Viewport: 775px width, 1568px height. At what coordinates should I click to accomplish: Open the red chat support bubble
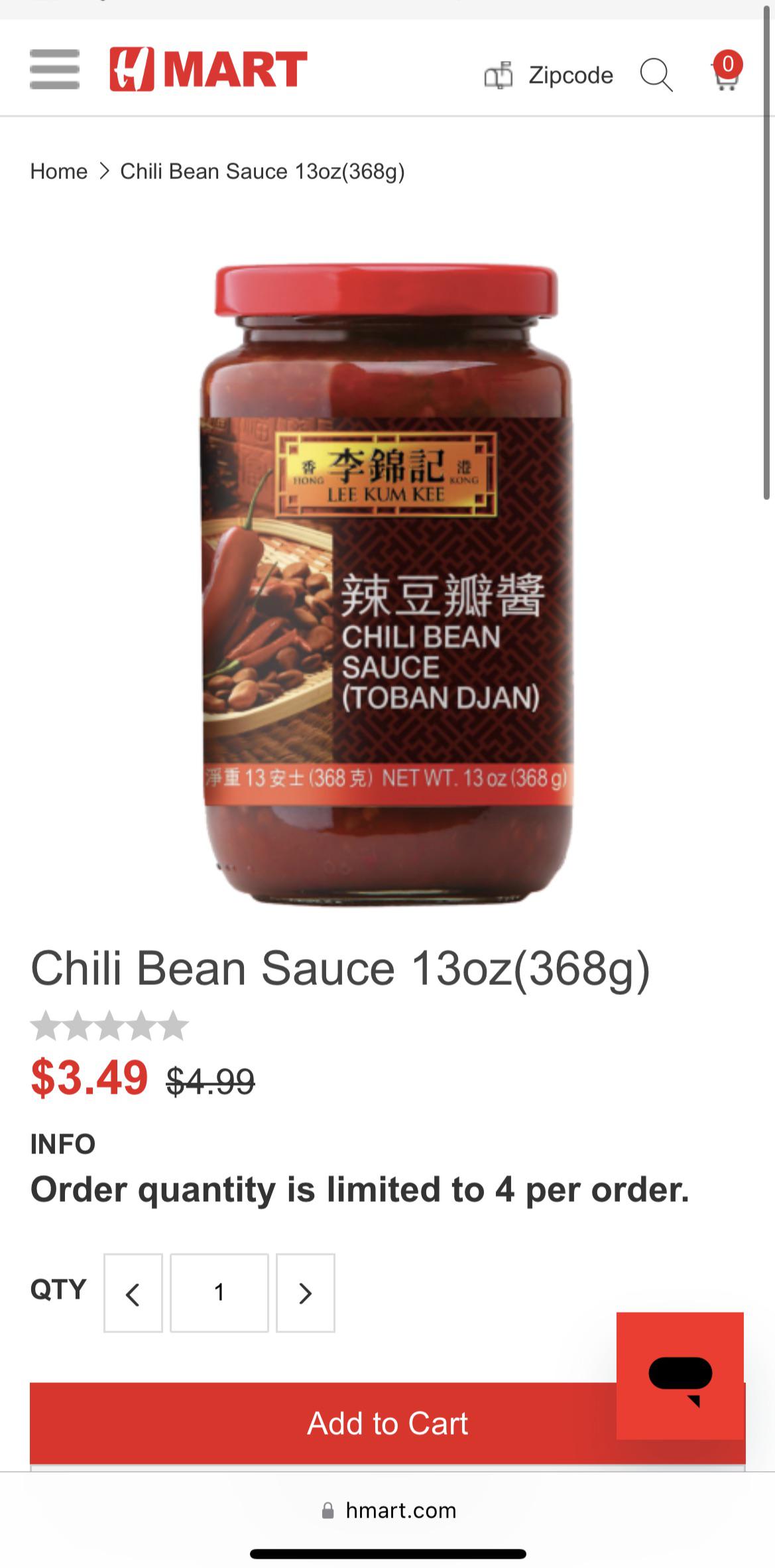click(x=680, y=1376)
